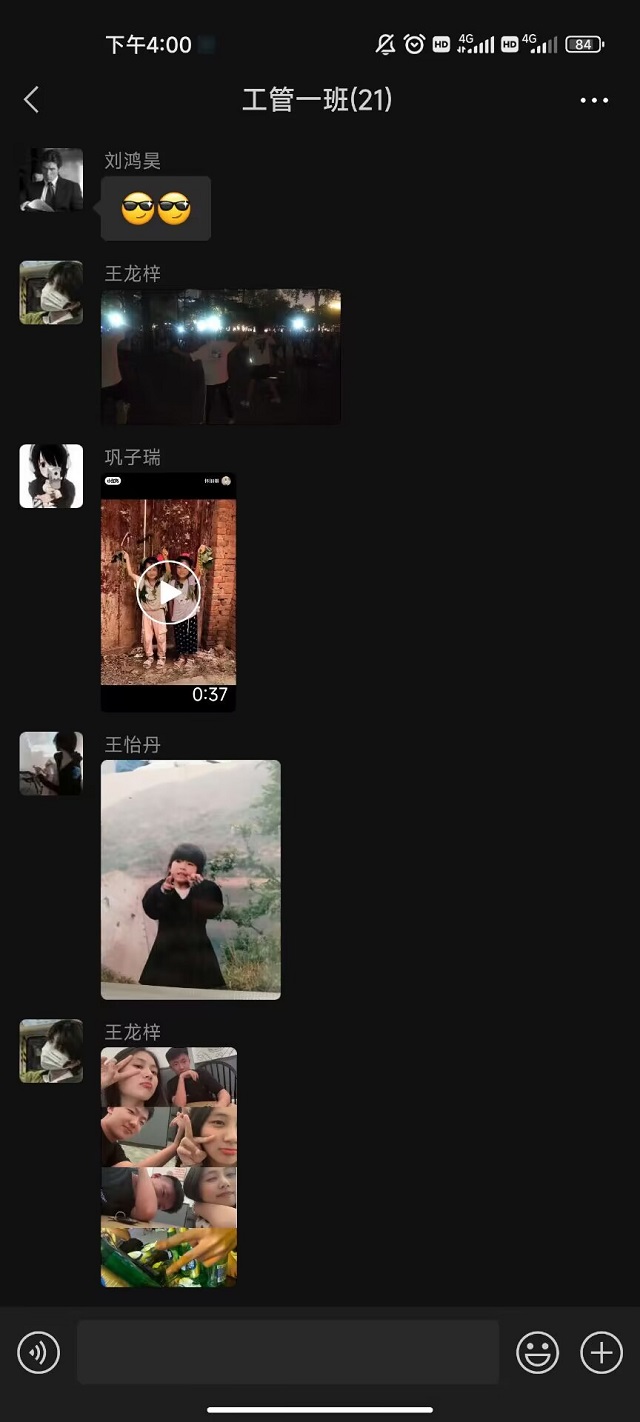View the photo sent by 王怡丹
Image resolution: width=640 pixels, height=1422 pixels.
191,879
